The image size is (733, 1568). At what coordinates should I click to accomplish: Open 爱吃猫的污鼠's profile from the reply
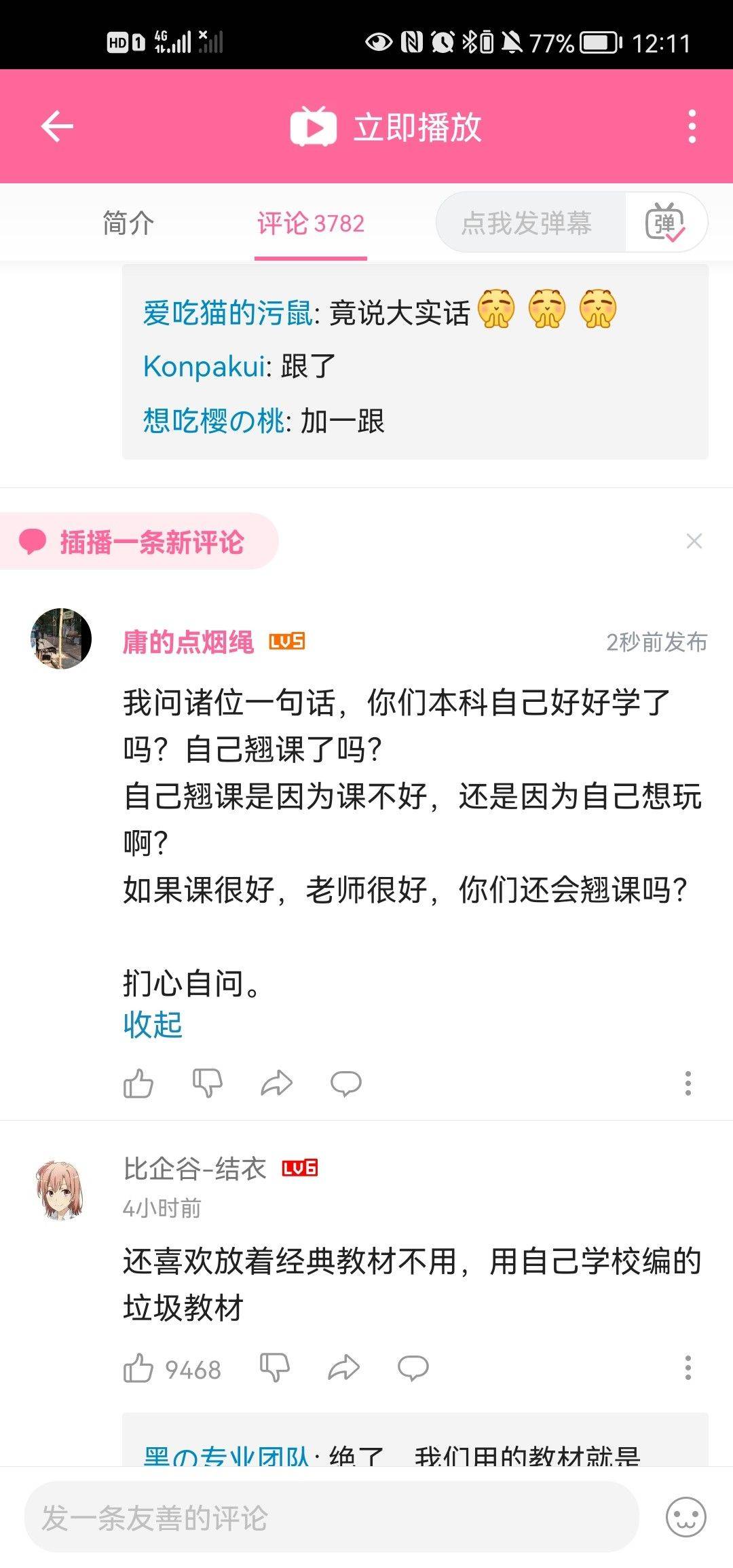227,313
